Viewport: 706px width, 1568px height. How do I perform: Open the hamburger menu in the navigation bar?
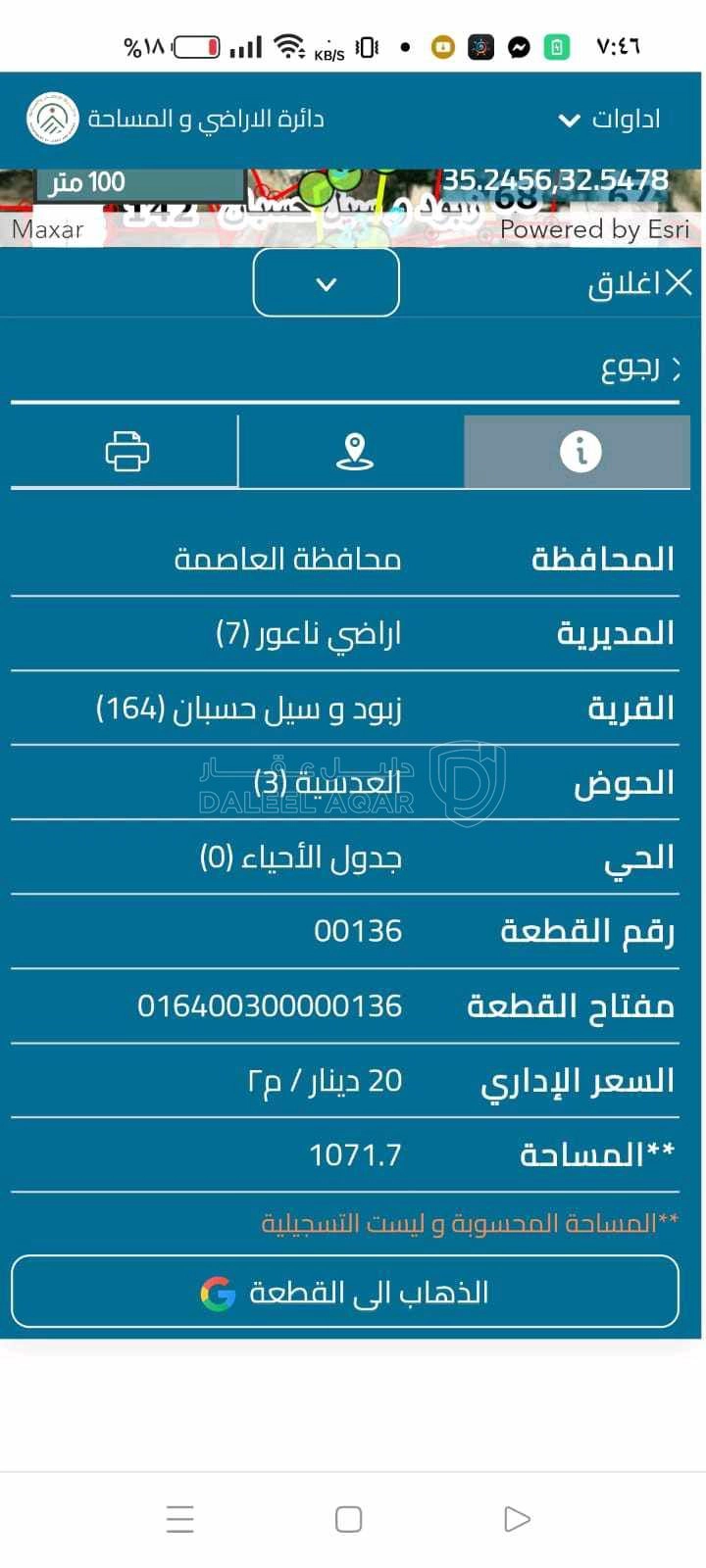(x=180, y=1520)
